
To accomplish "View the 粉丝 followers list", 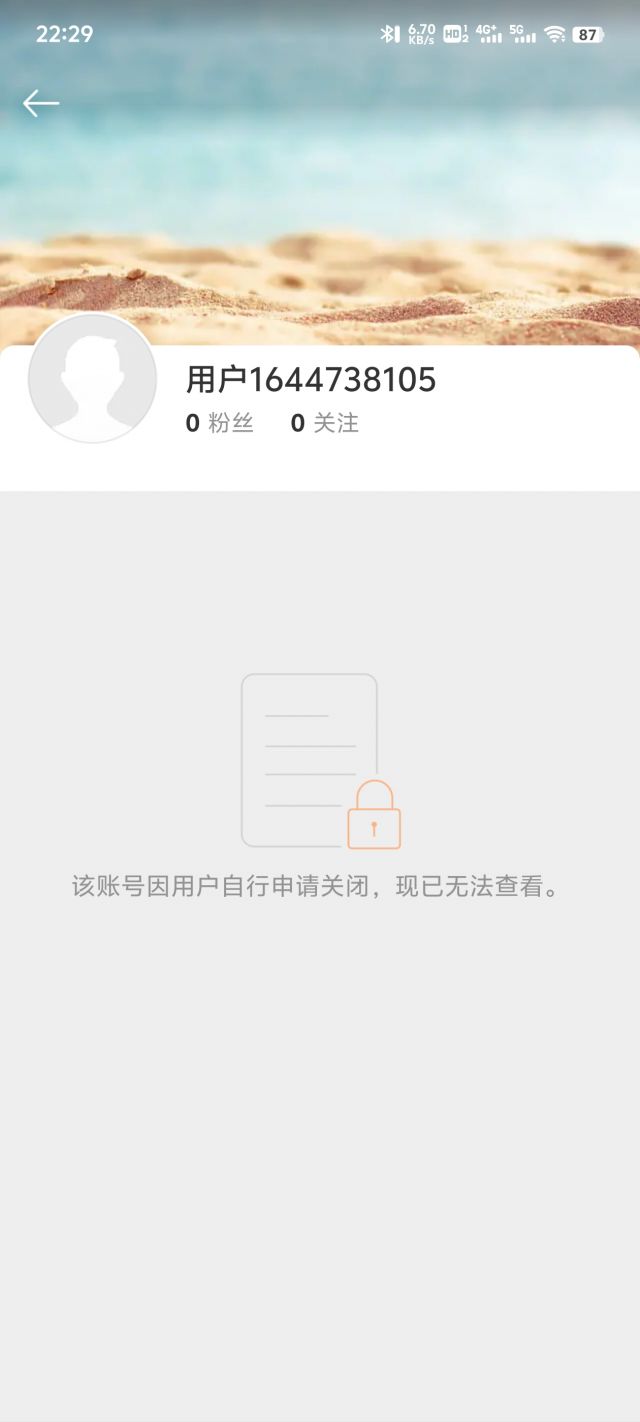I will pyautogui.click(x=220, y=423).
